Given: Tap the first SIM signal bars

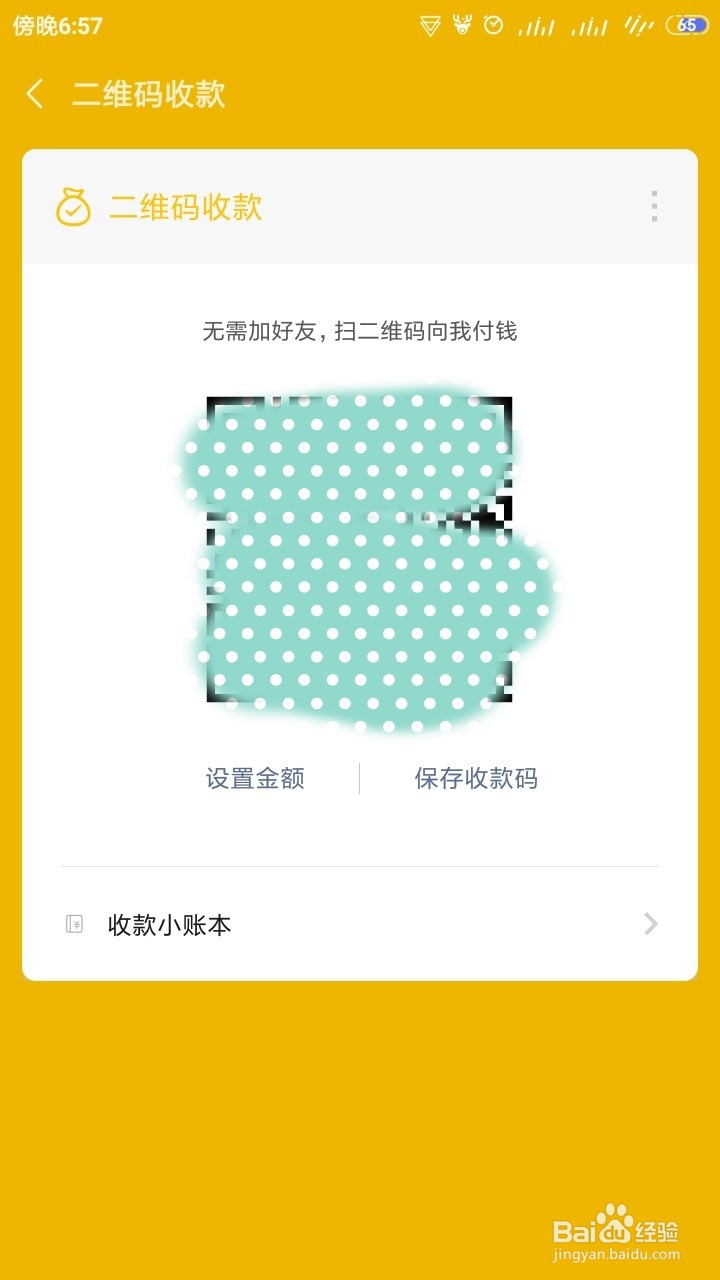Looking at the screenshot, I should [x=537, y=26].
